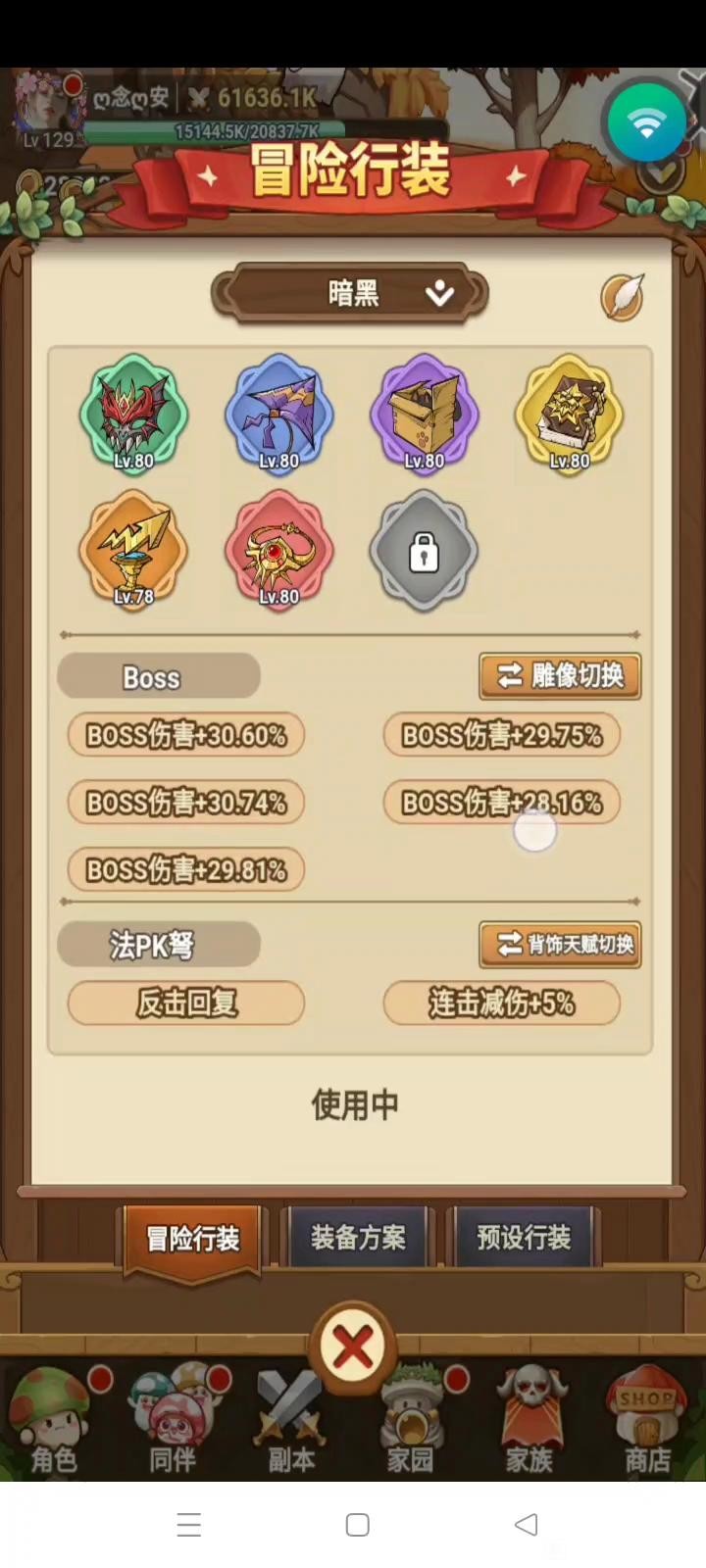Open the Lv.78 lightning trident slot
The image size is (706, 1568).
pos(133,549)
